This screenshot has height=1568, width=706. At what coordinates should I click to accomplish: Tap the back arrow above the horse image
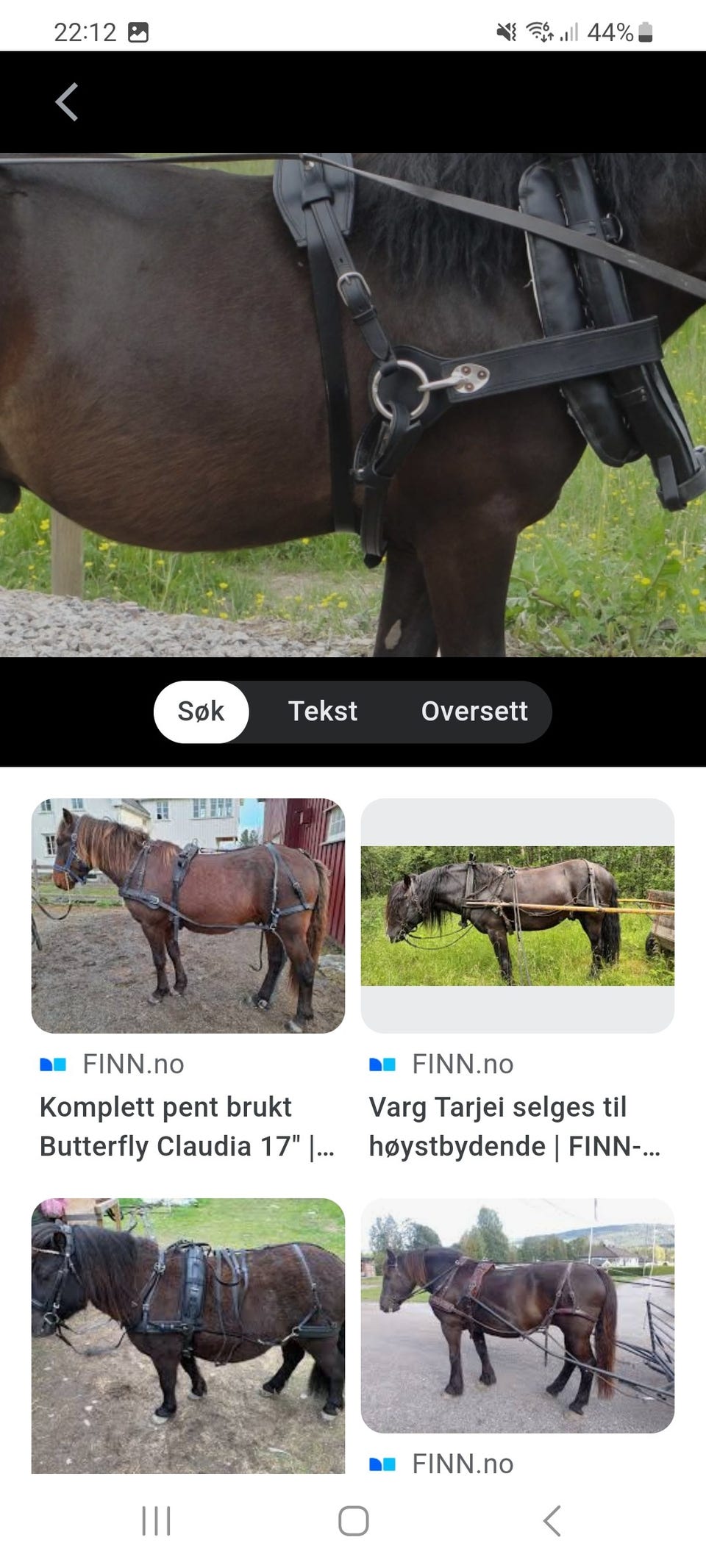point(66,102)
